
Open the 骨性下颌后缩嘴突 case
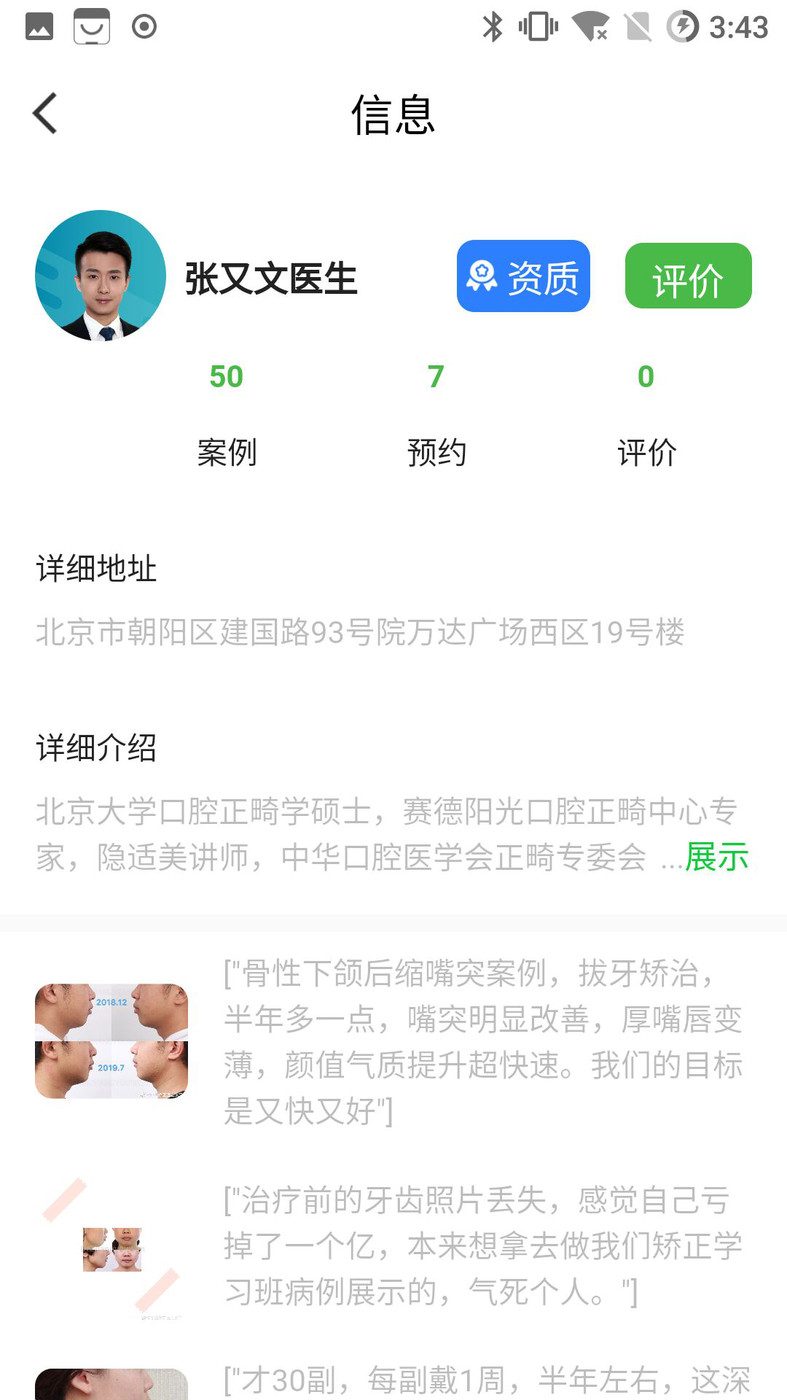click(x=483, y=1040)
